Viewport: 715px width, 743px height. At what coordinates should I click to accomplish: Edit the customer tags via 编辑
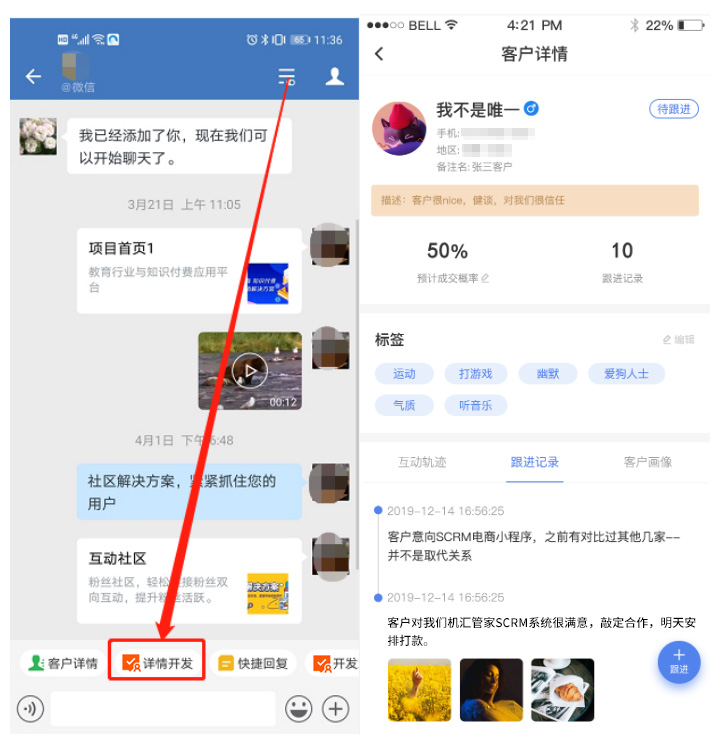point(678,340)
